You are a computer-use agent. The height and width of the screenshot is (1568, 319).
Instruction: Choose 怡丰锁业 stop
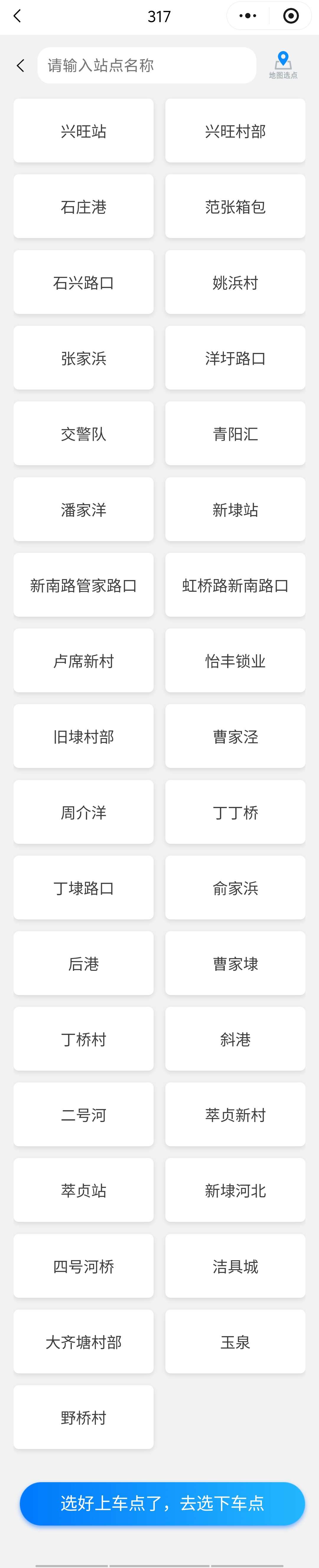[235, 660]
